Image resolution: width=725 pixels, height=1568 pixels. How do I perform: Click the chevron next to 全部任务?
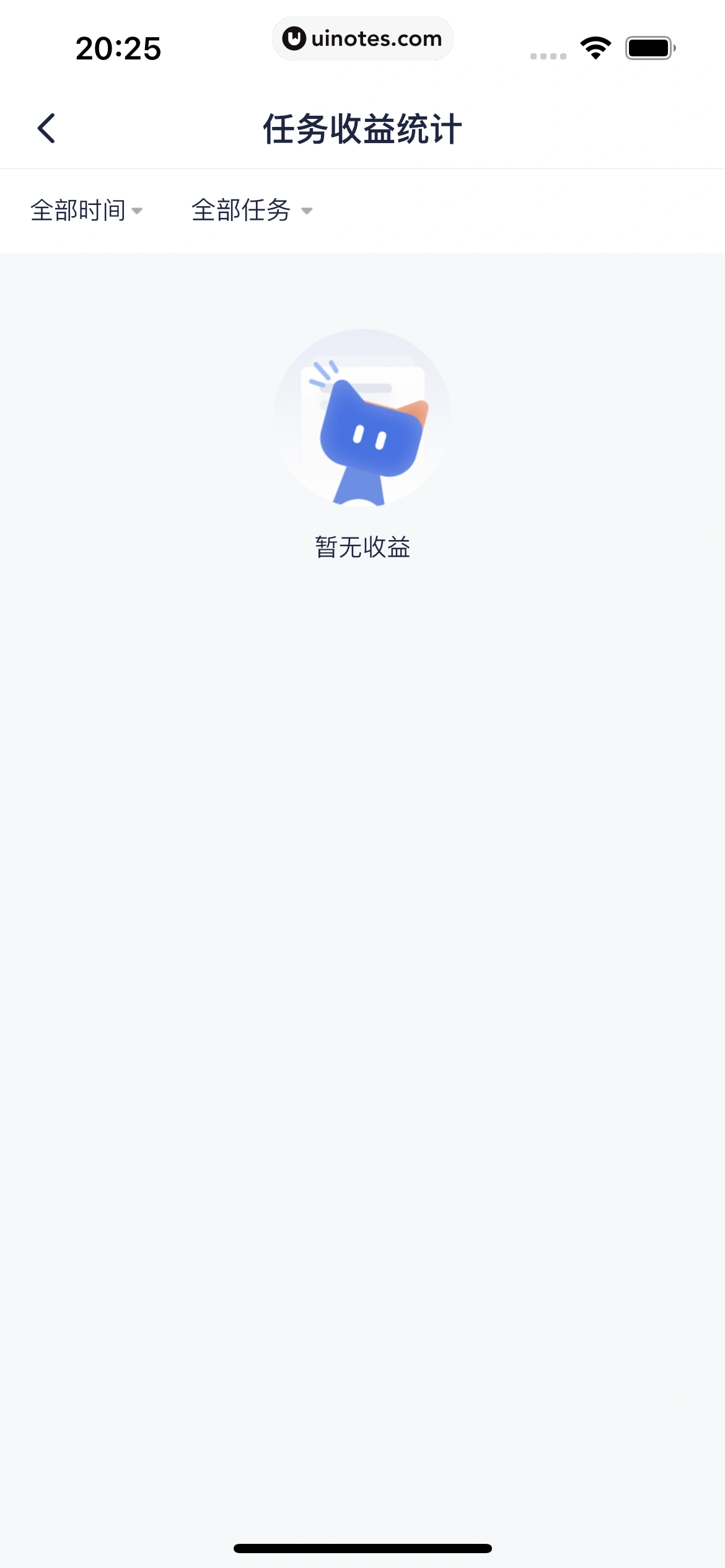308,213
